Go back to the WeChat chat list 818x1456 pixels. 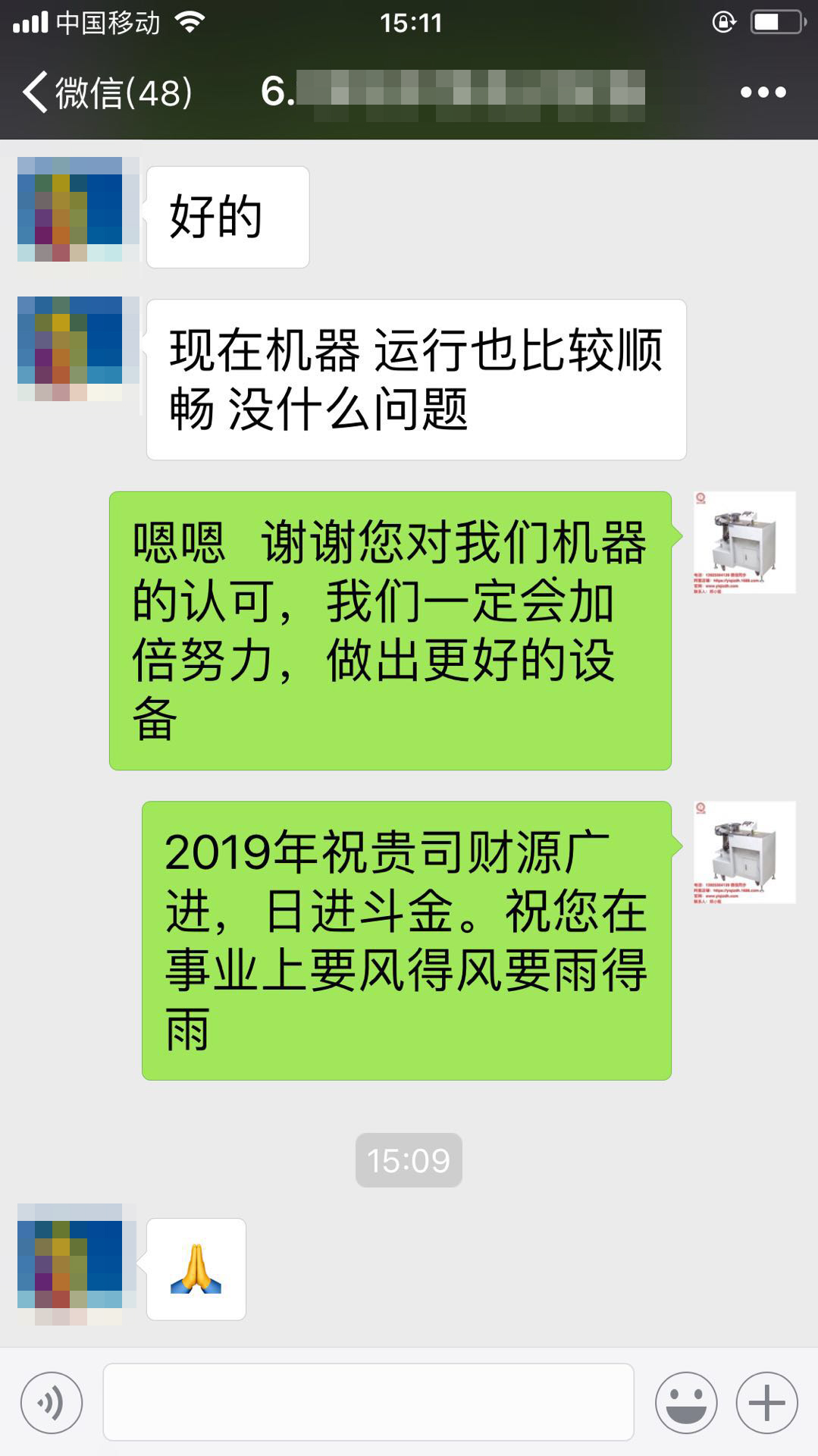pos(106,93)
